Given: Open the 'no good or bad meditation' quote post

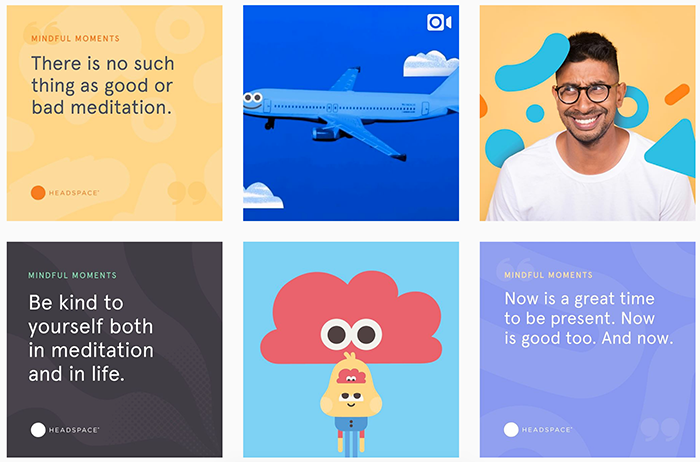Looking at the screenshot, I should pyautogui.click(x=114, y=113).
